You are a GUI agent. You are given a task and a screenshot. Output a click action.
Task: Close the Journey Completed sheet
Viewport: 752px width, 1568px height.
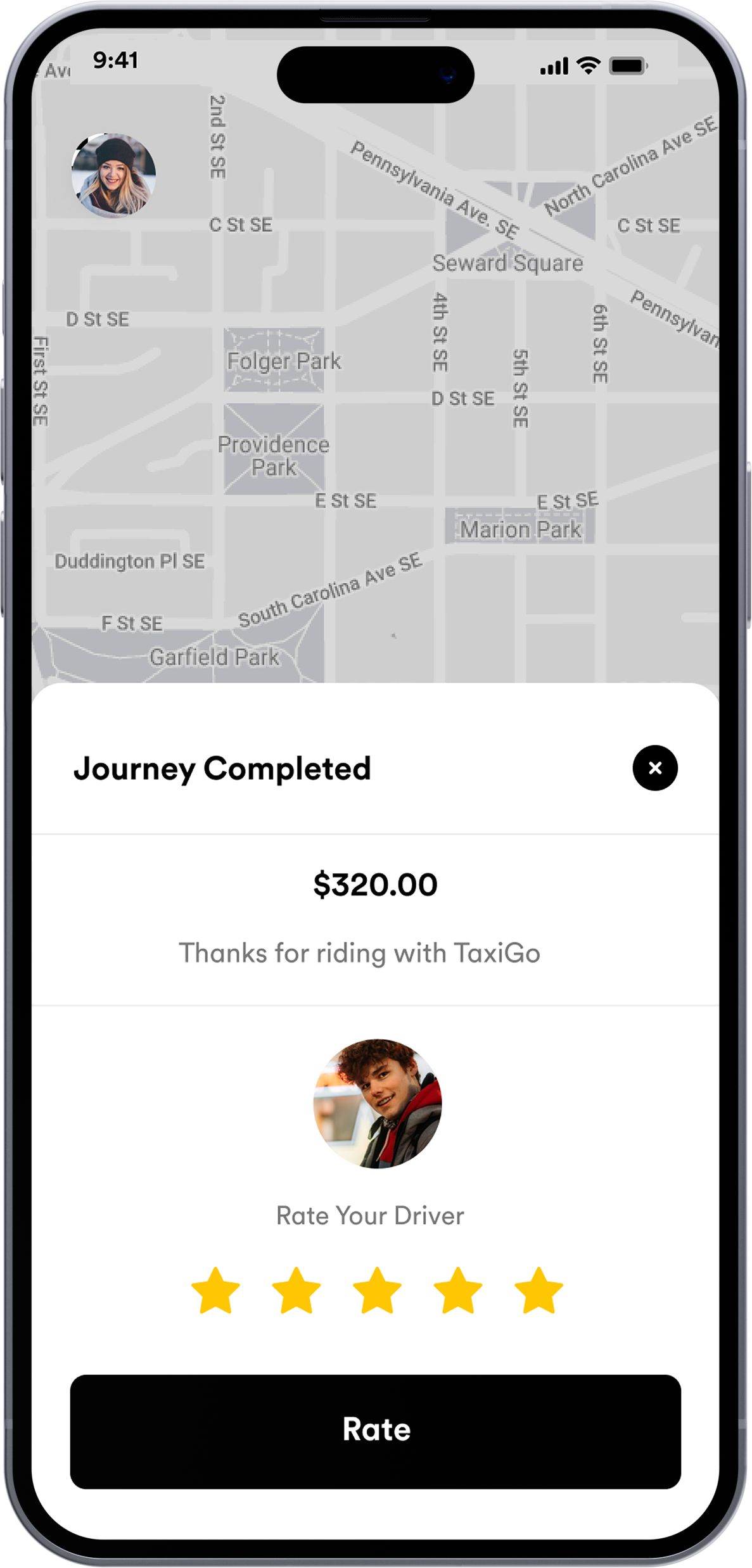point(654,768)
